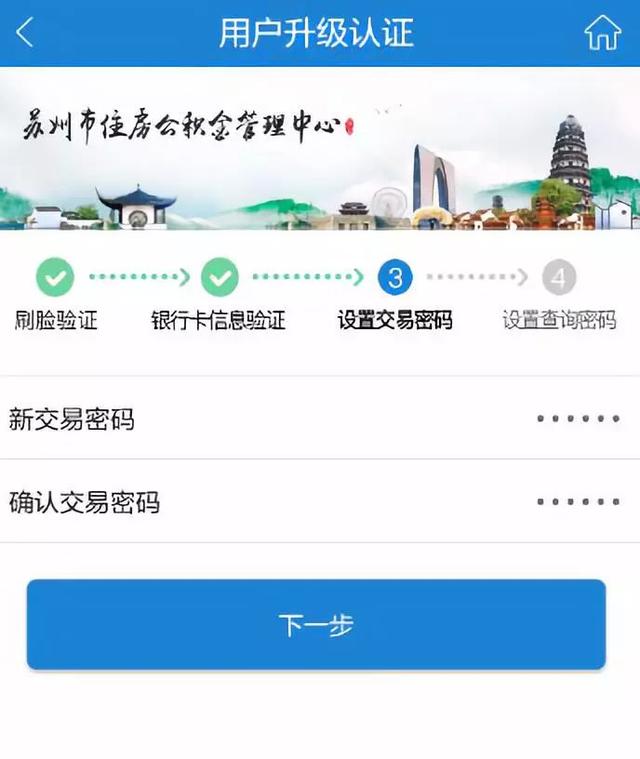Go back using the top-left arrow
Screen dimensions: 640x759
click(x=25, y=33)
